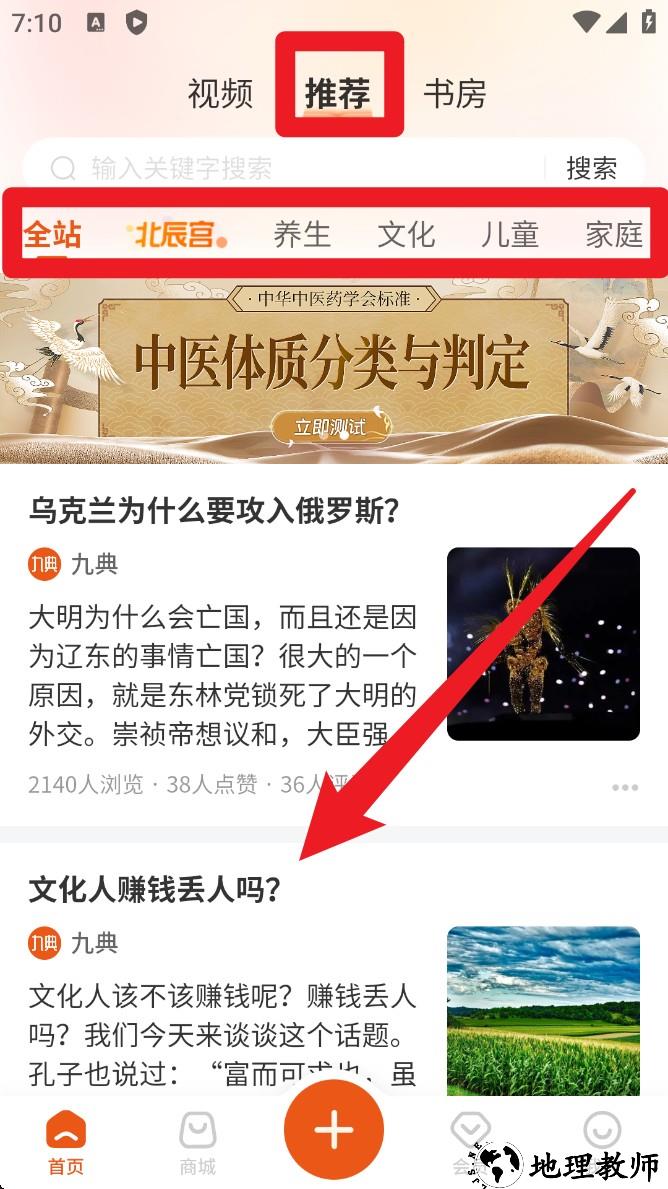The width and height of the screenshot is (668, 1189).
Task: Switch to the 视频 top tab
Action: [220, 94]
